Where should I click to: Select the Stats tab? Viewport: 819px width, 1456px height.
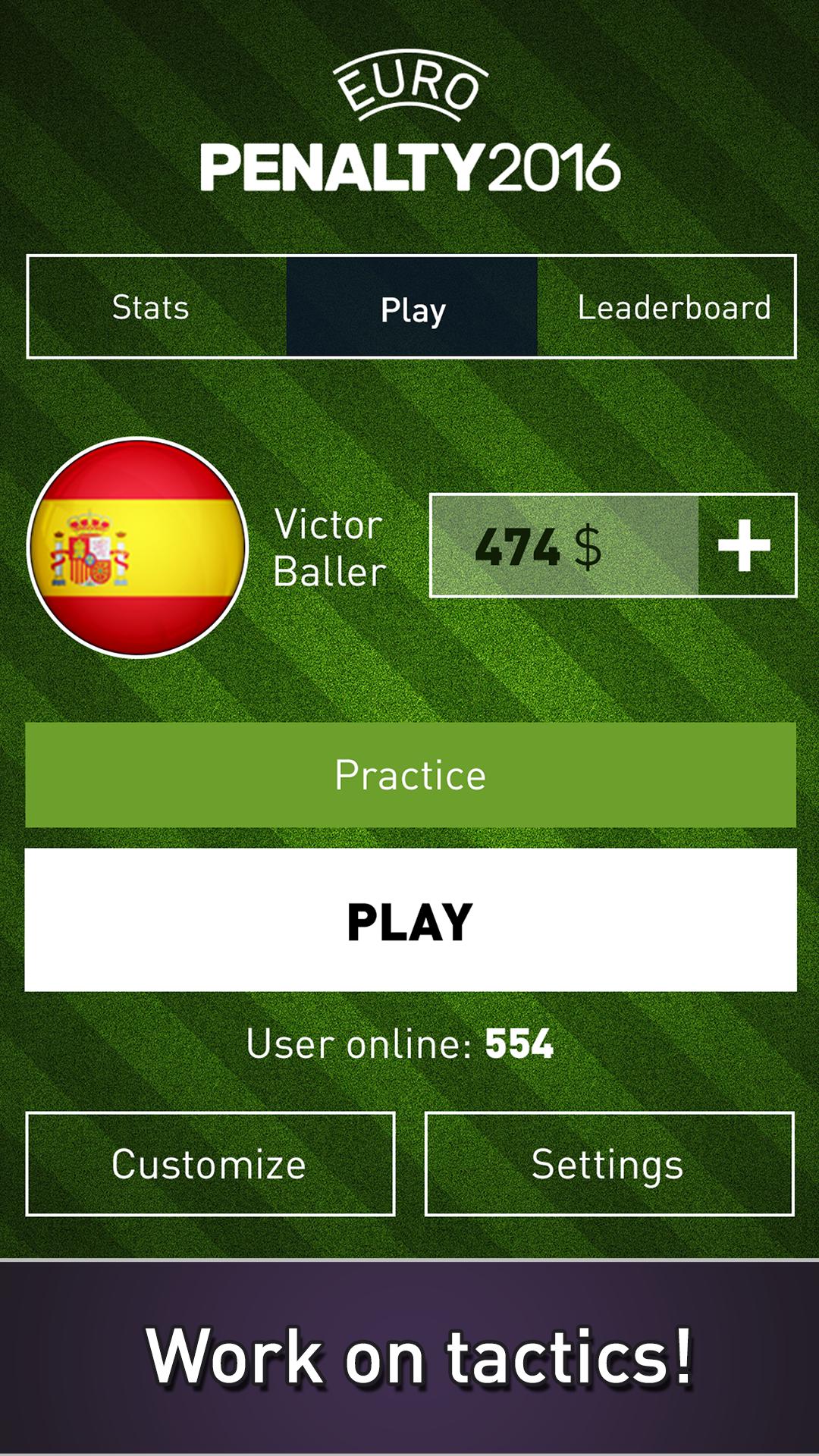[152, 307]
